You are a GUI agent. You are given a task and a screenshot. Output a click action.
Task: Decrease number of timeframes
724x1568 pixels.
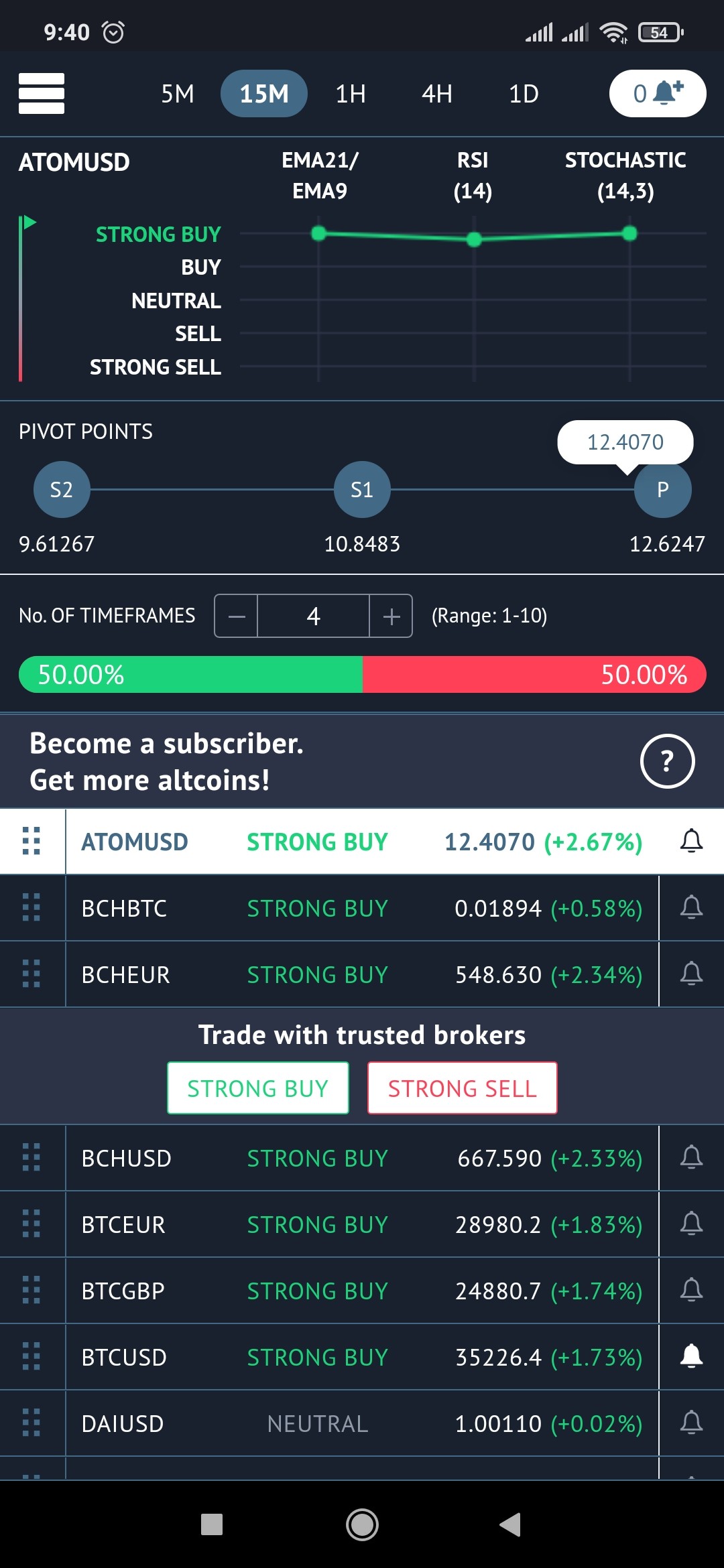(237, 616)
